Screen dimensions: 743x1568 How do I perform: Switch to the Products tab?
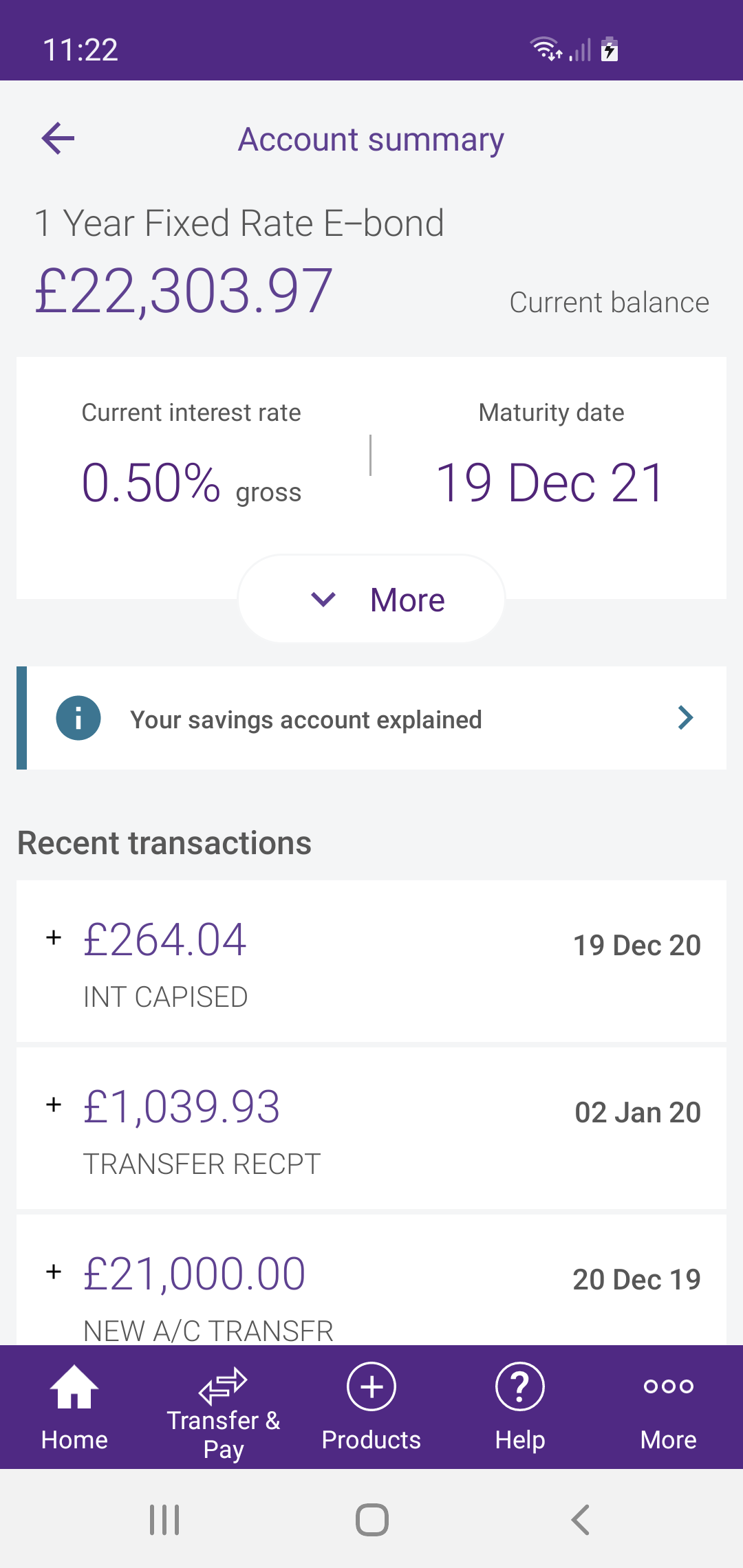click(371, 1407)
